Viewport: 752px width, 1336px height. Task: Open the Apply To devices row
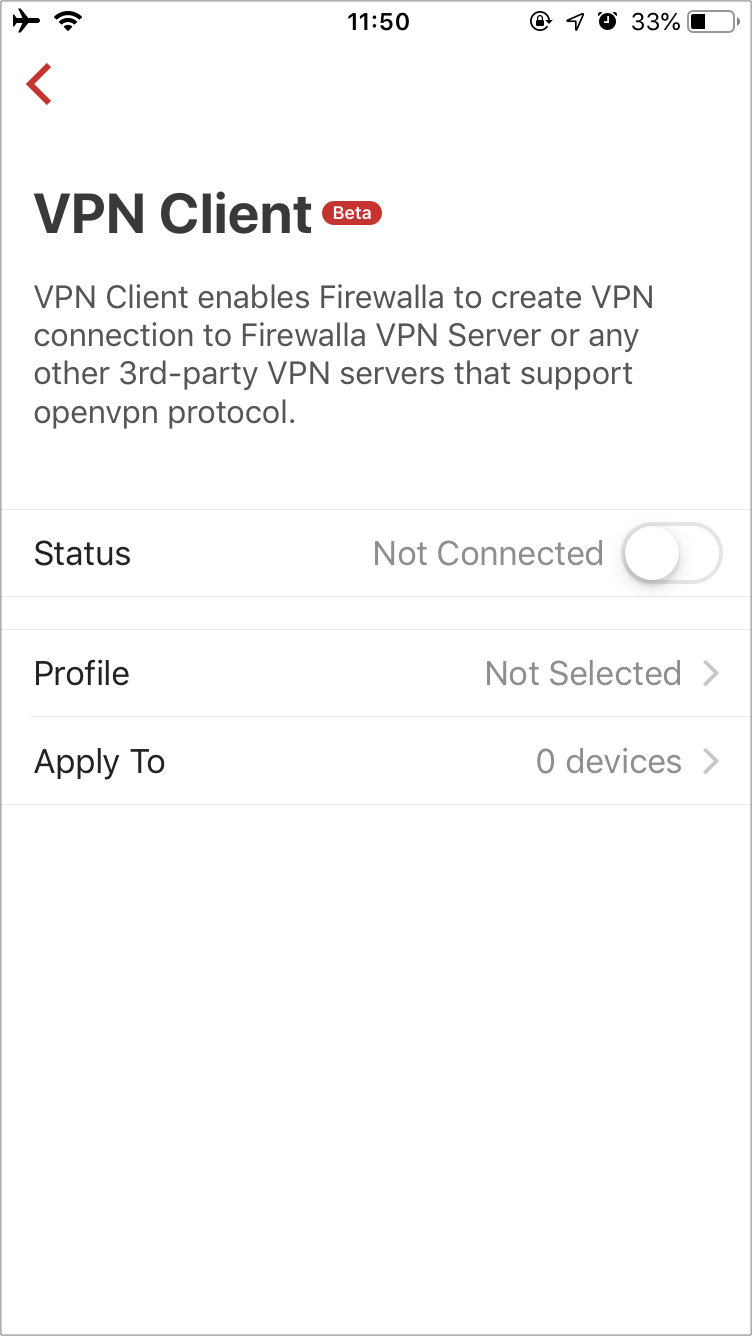point(376,761)
